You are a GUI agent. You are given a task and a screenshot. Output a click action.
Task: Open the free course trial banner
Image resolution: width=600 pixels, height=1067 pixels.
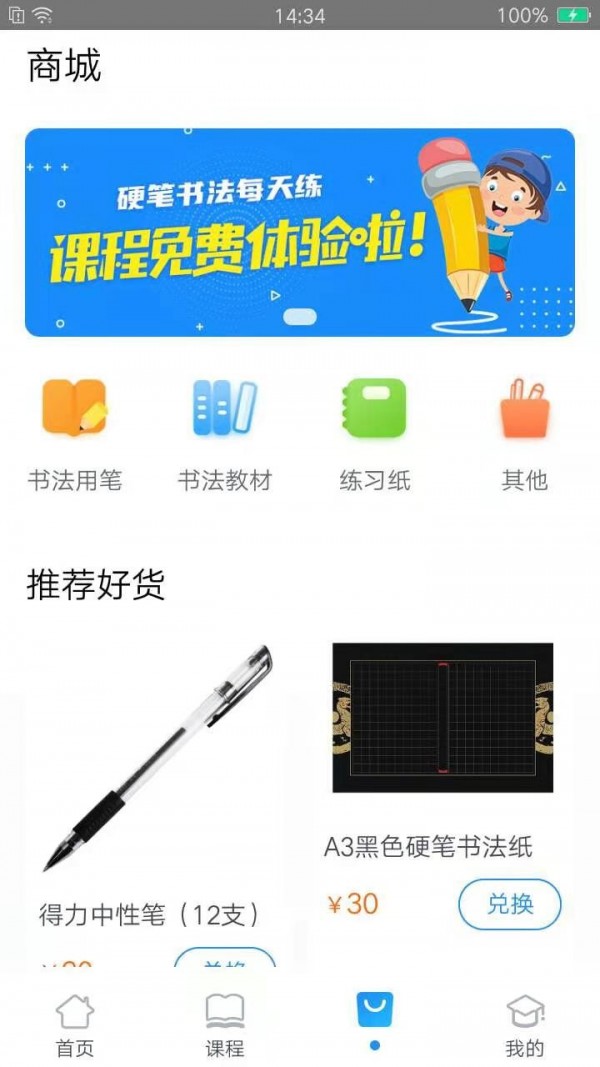click(x=299, y=232)
